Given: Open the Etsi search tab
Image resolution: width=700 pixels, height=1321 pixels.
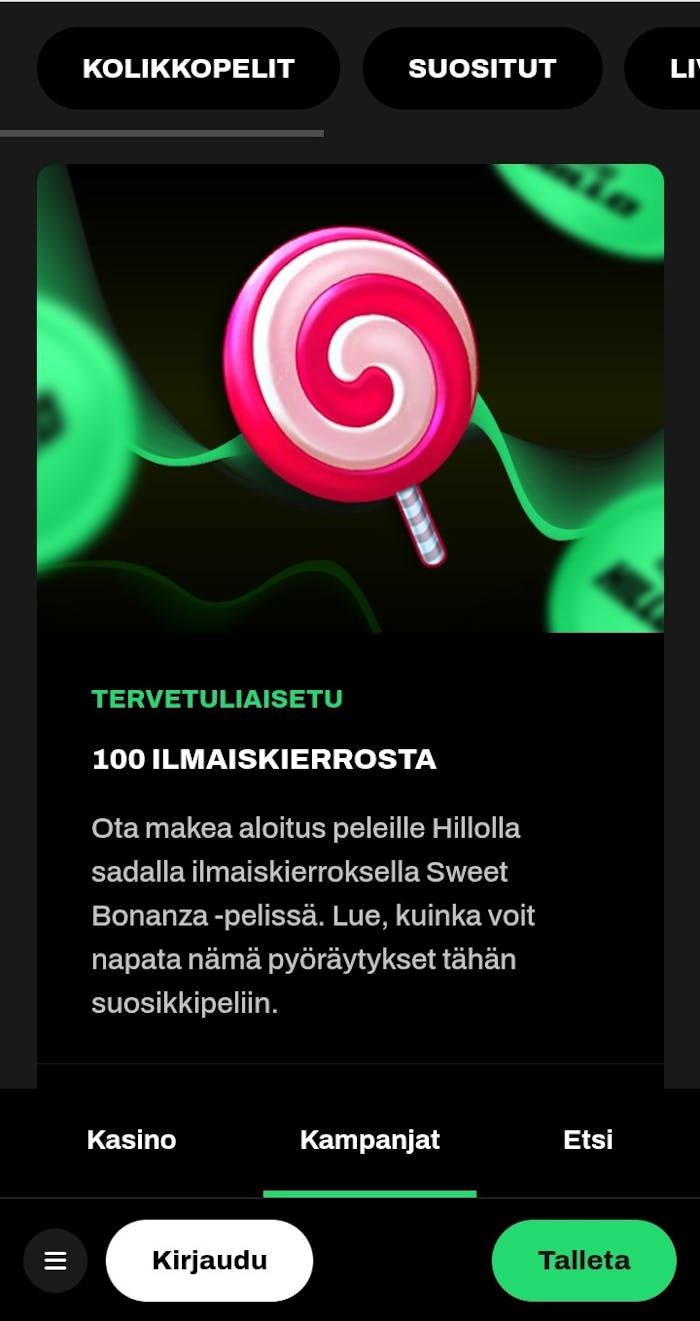Looking at the screenshot, I should click(588, 1140).
